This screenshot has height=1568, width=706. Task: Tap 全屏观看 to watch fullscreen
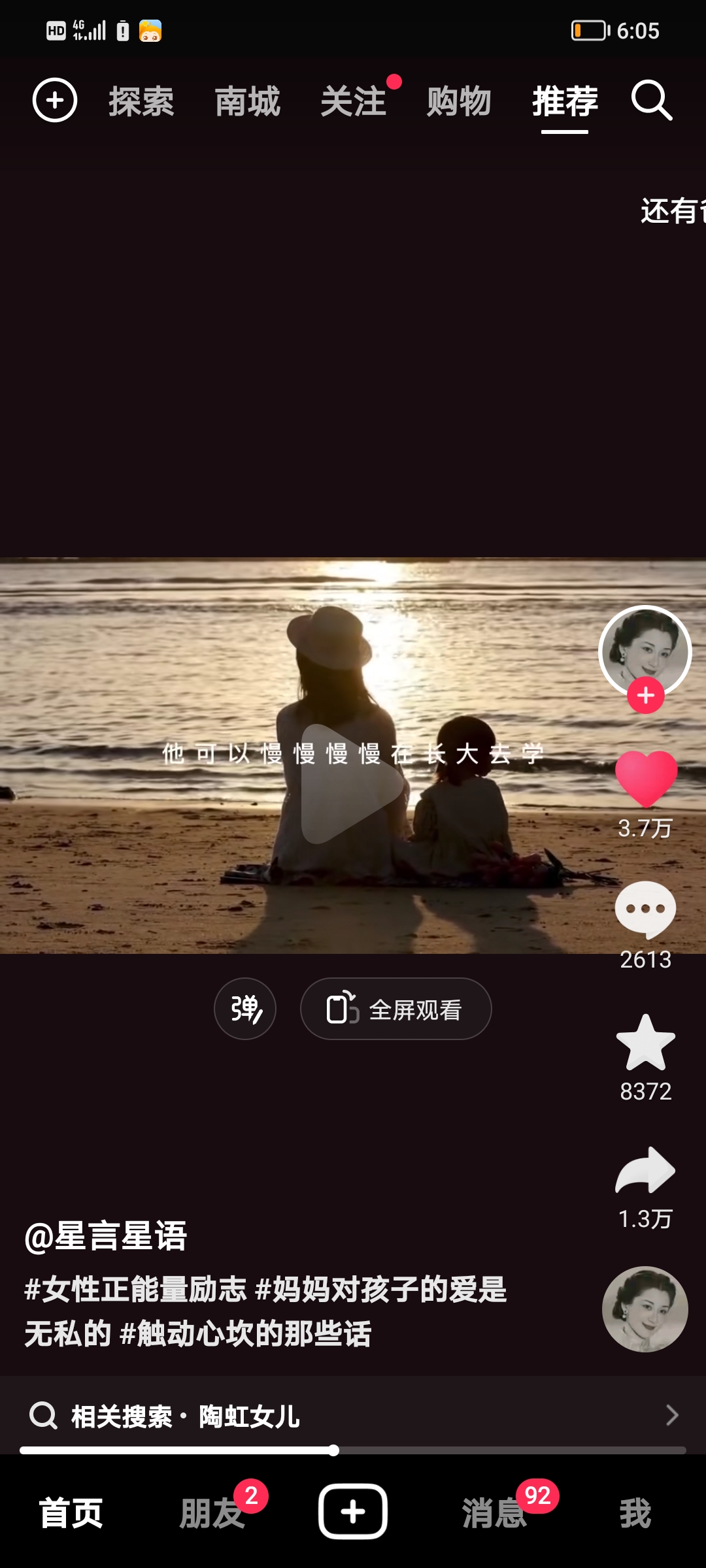pyautogui.click(x=396, y=1009)
